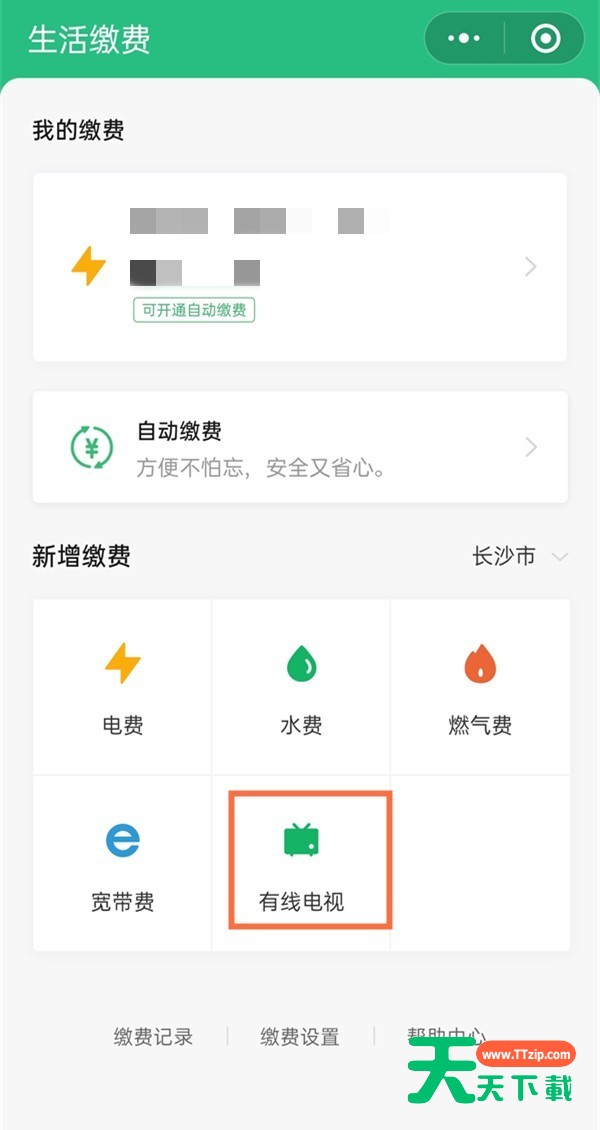Choose 燃气费 gas bill payment
This screenshot has width=600, height=1130.
click(x=480, y=688)
